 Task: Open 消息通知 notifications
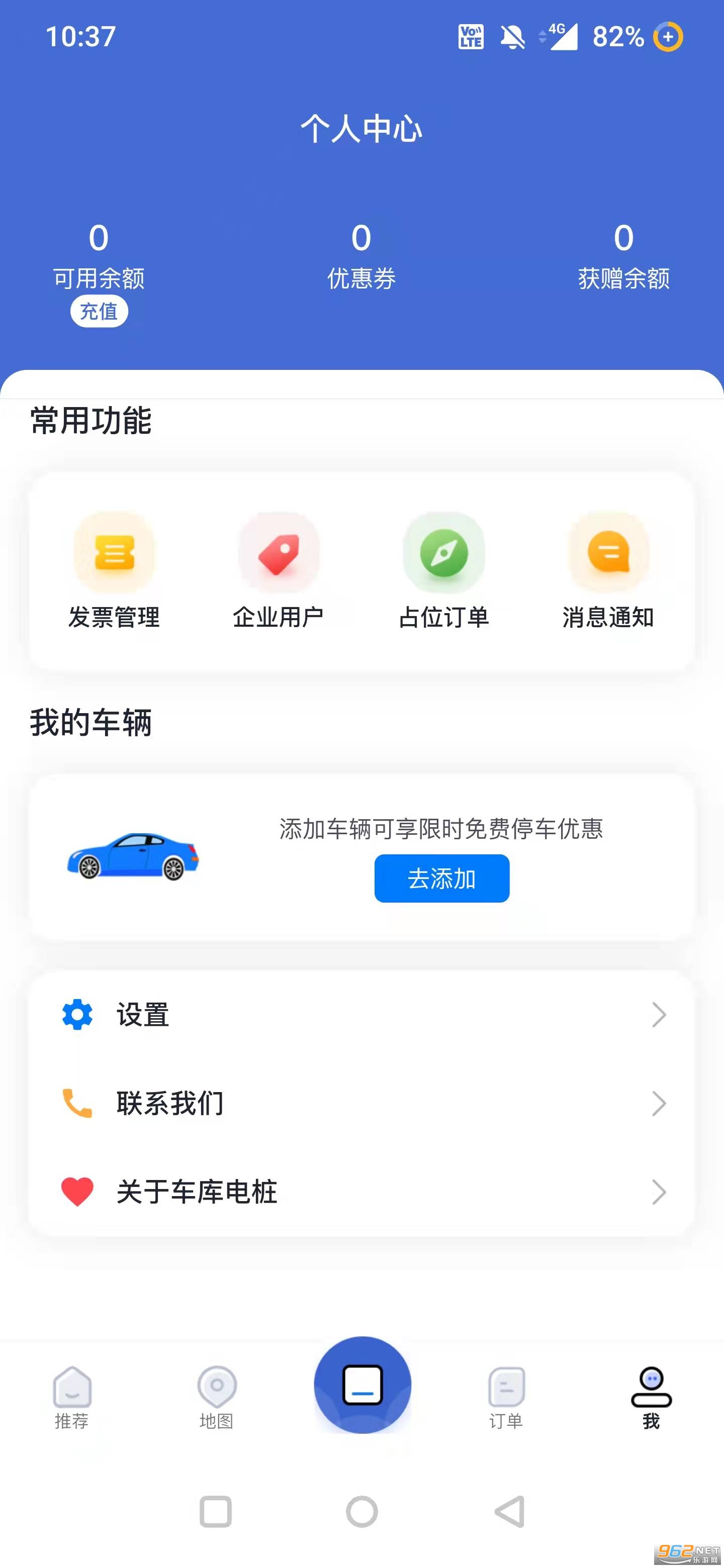(x=608, y=570)
